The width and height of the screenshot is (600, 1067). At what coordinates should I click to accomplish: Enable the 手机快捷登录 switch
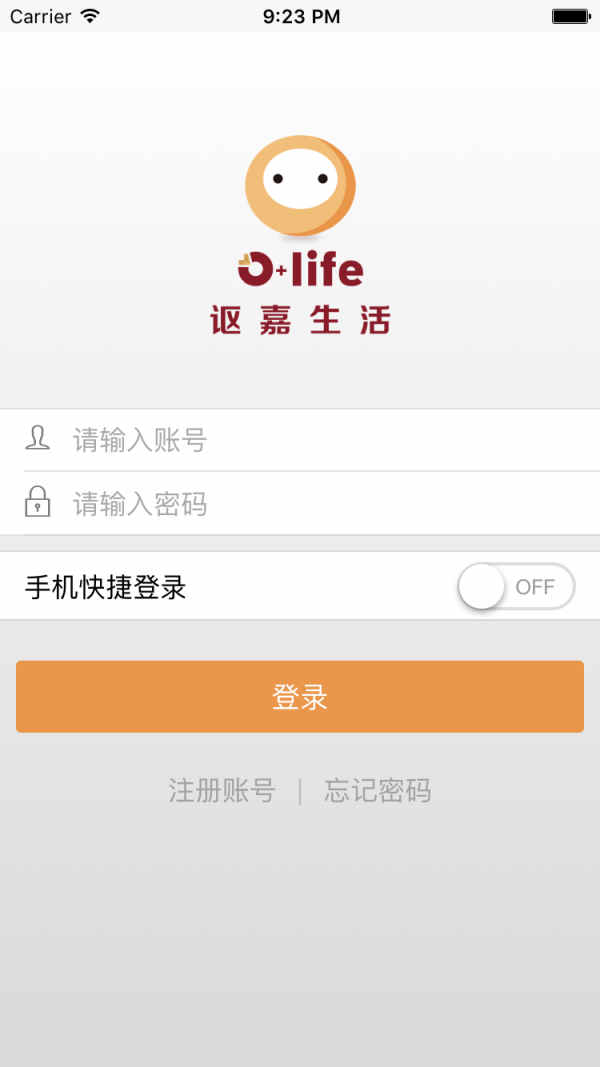click(516, 587)
